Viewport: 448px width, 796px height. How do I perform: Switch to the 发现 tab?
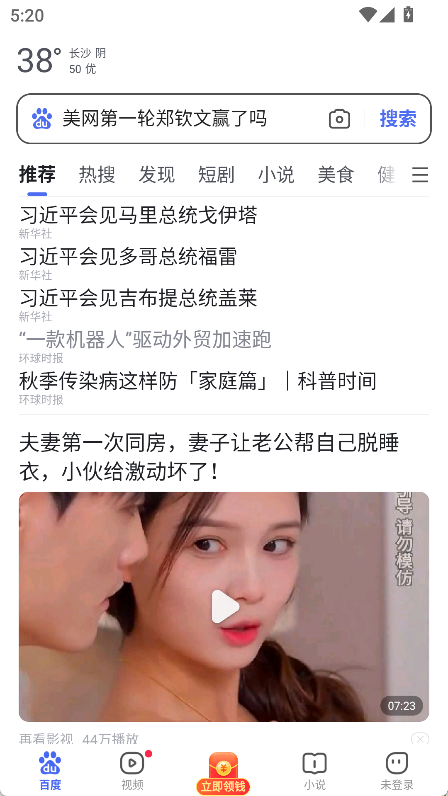[x=156, y=175]
